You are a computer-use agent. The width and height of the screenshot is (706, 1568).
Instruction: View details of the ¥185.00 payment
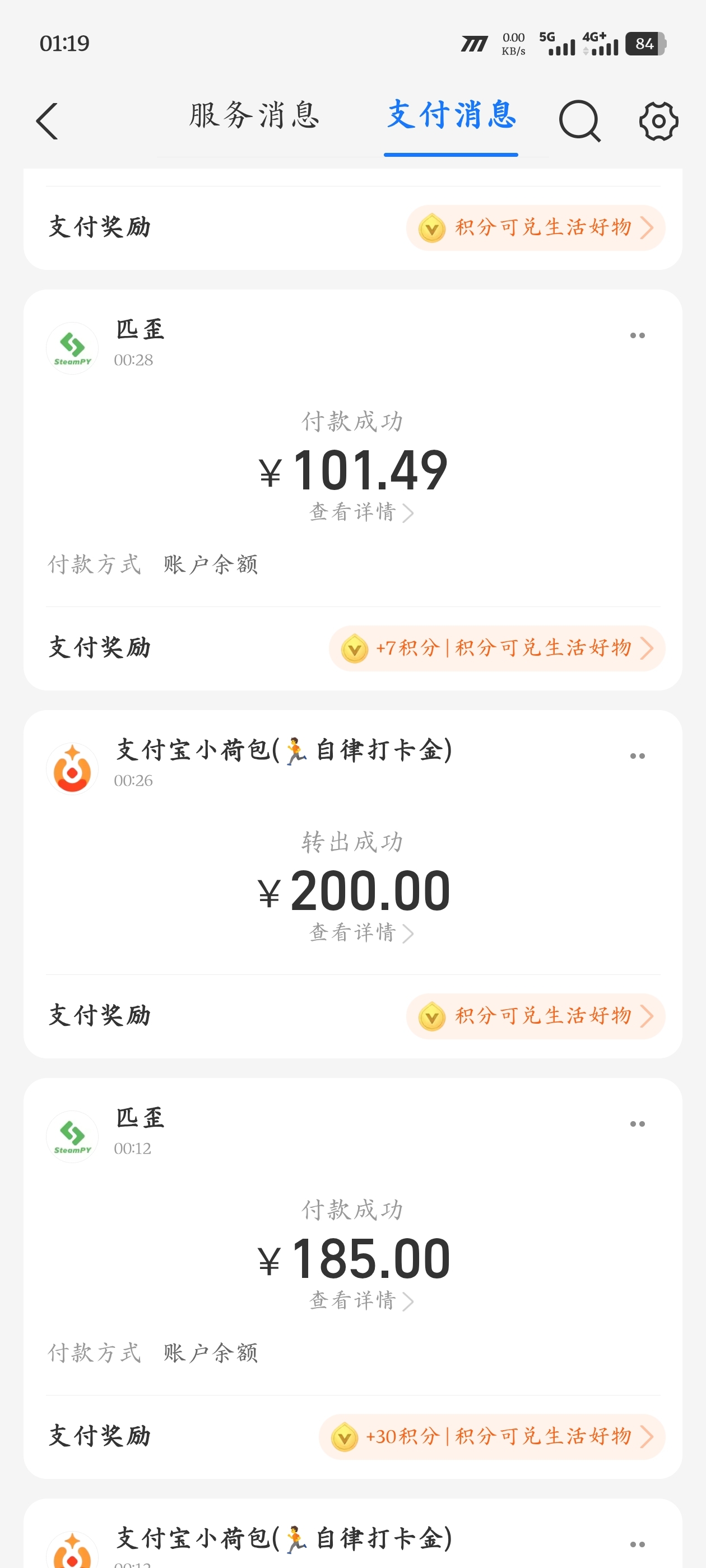[x=361, y=1301]
